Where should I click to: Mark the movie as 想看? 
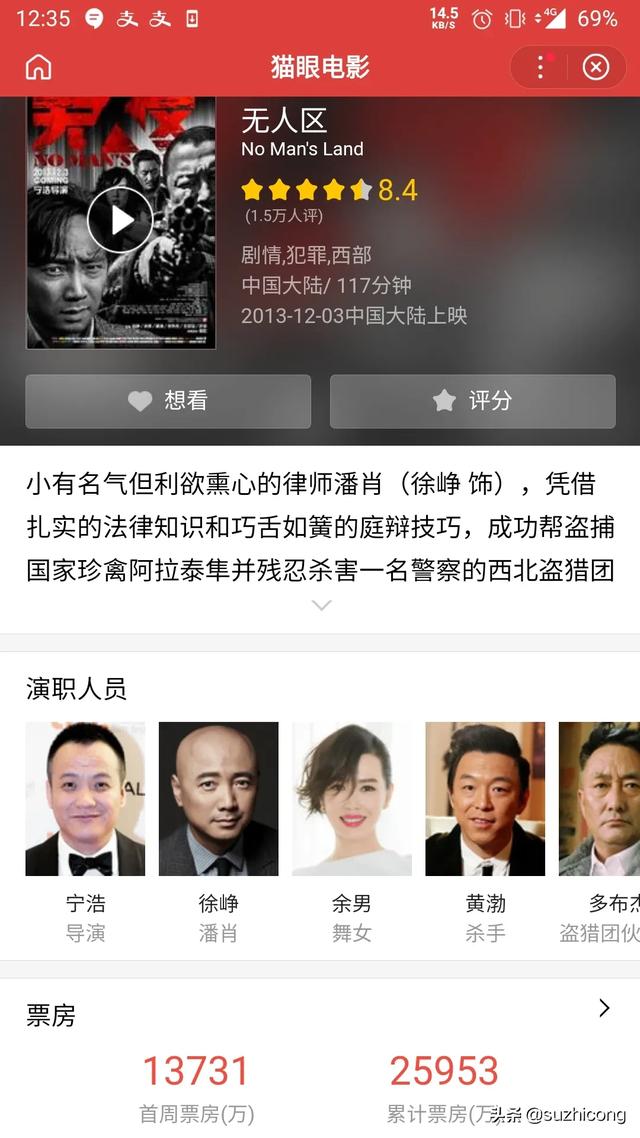168,401
